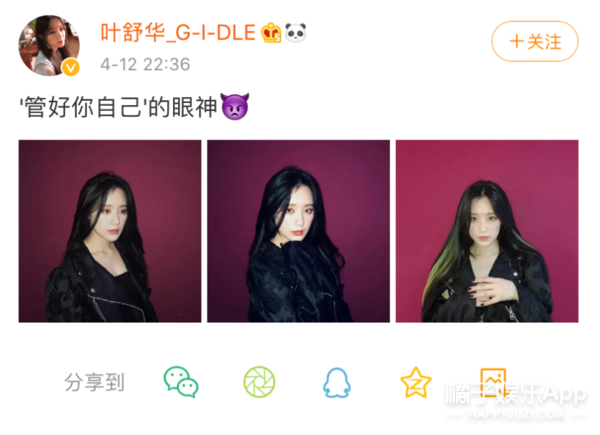Open 叶舒华_G-I-DLE's profile avatar

[x=49, y=45]
